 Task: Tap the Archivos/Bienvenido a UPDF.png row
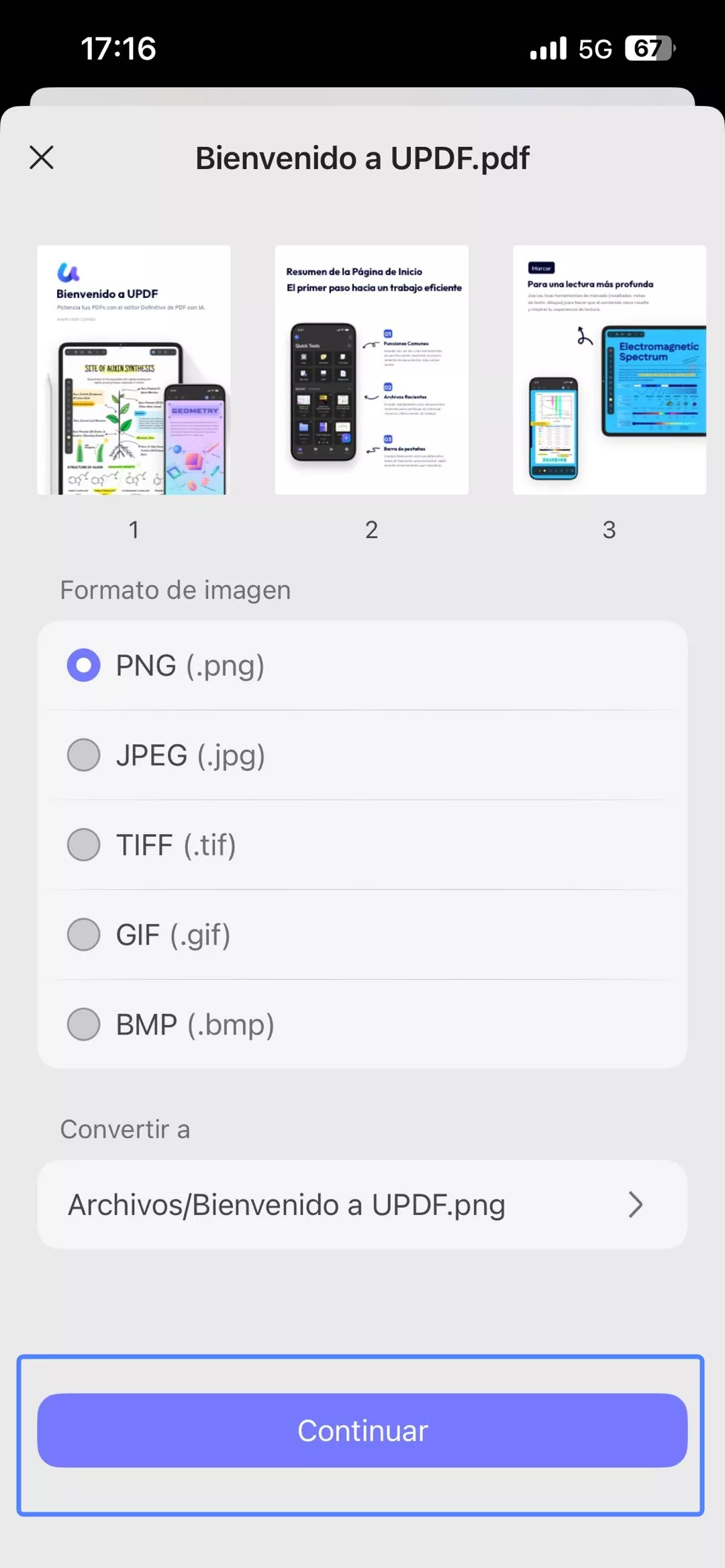[x=362, y=1204]
